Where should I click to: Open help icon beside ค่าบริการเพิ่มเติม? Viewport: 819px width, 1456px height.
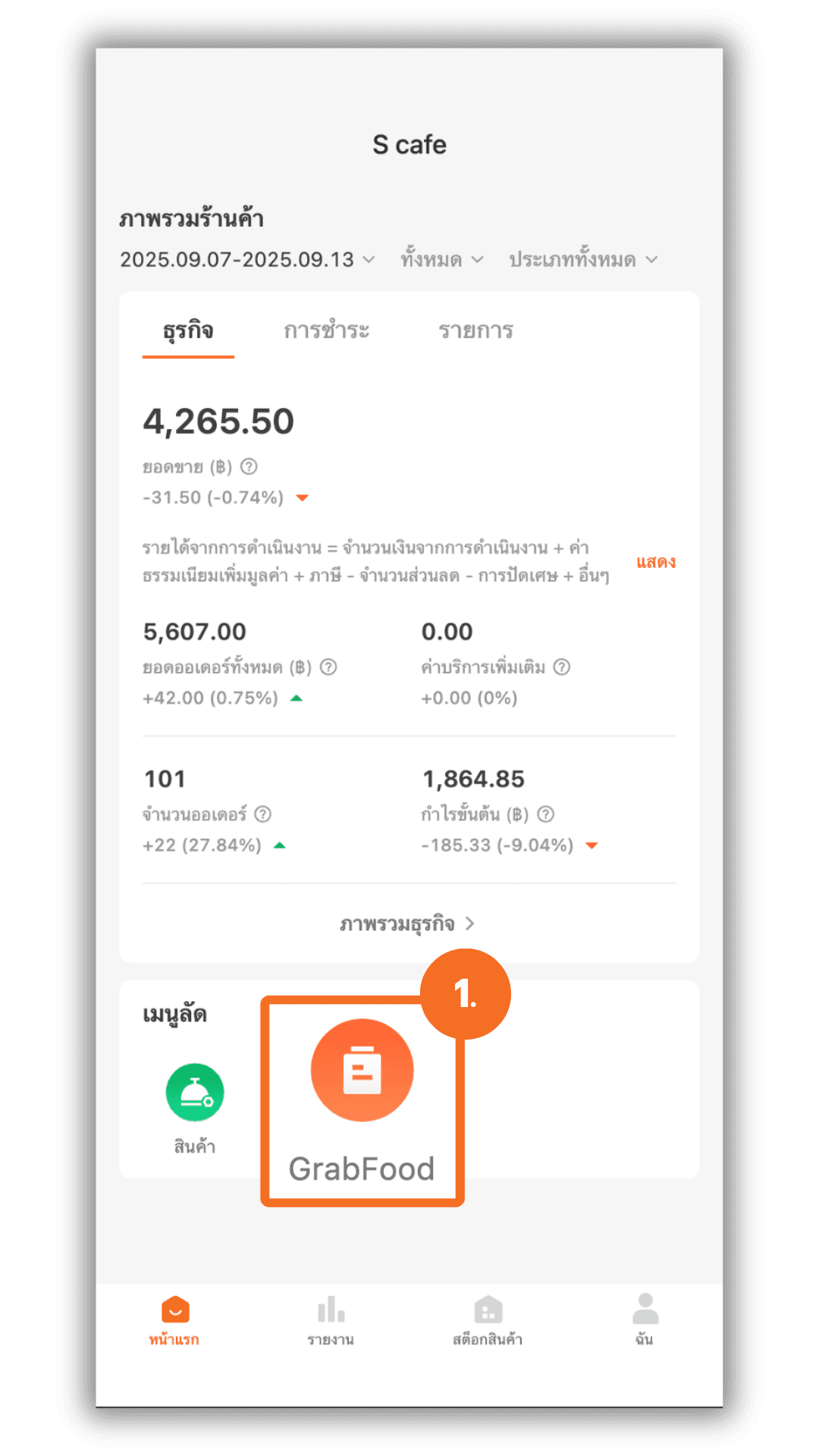[562, 667]
